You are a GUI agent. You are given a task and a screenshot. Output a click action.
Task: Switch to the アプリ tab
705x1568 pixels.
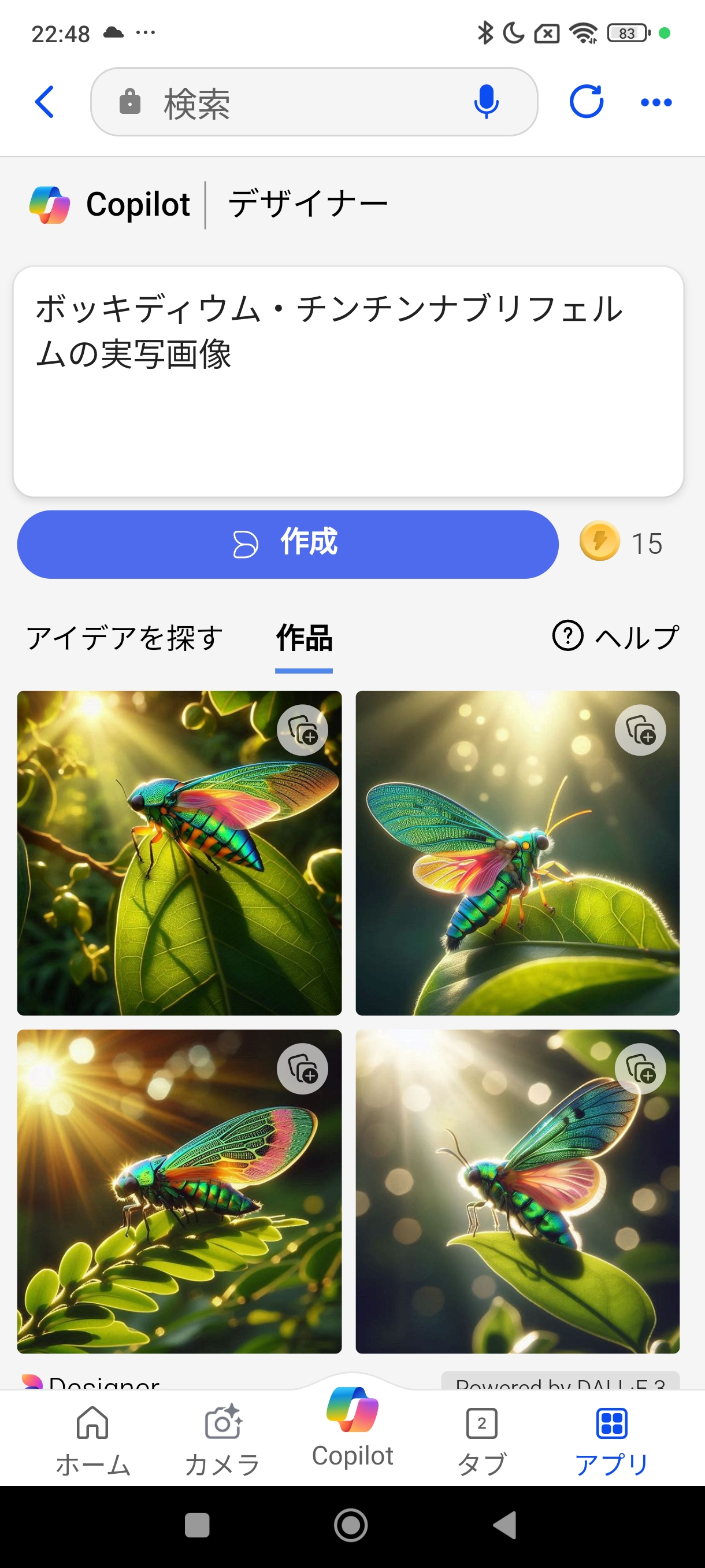coord(611,1440)
